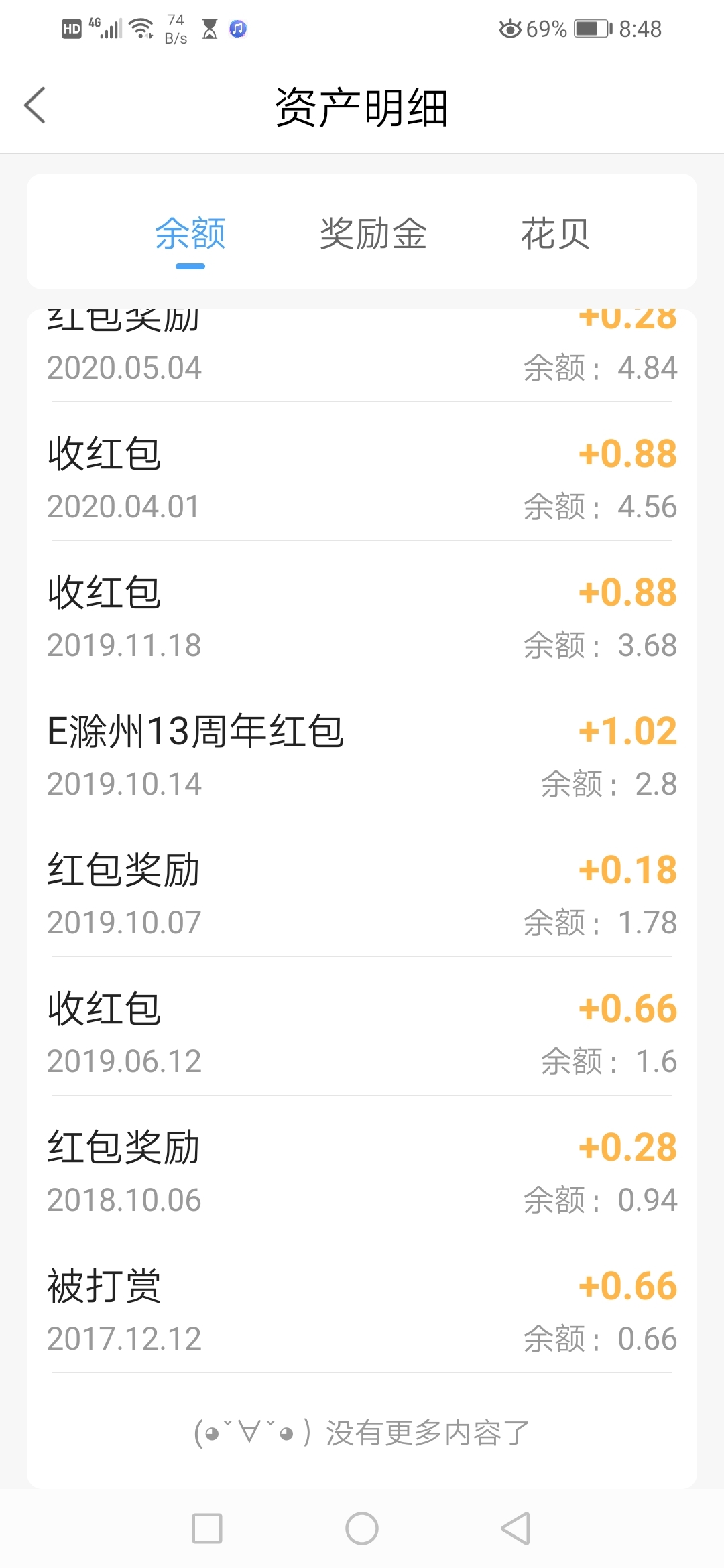Open the 花贝 tab
724x1568 pixels.
coord(555,234)
